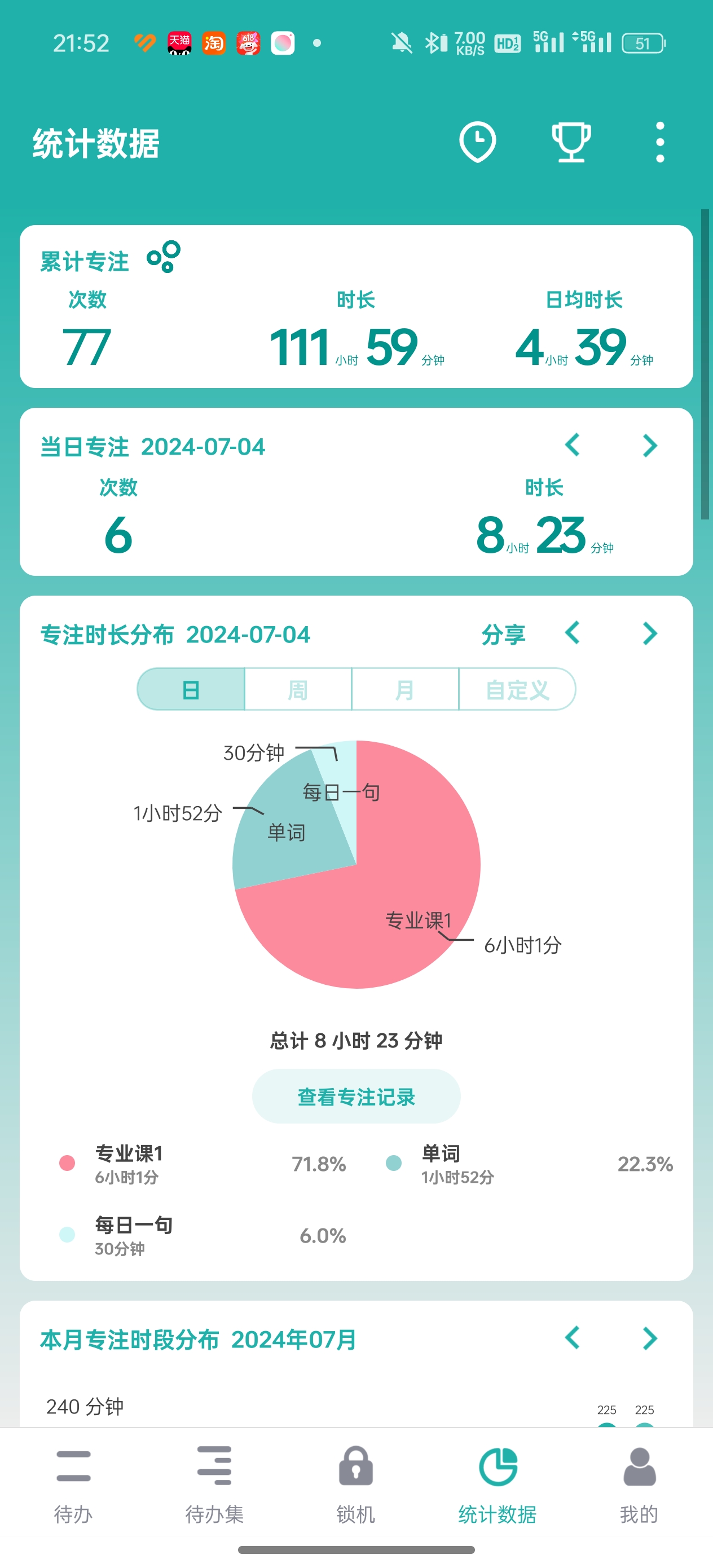Show previous date in 专注时长分布

[573, 633]
